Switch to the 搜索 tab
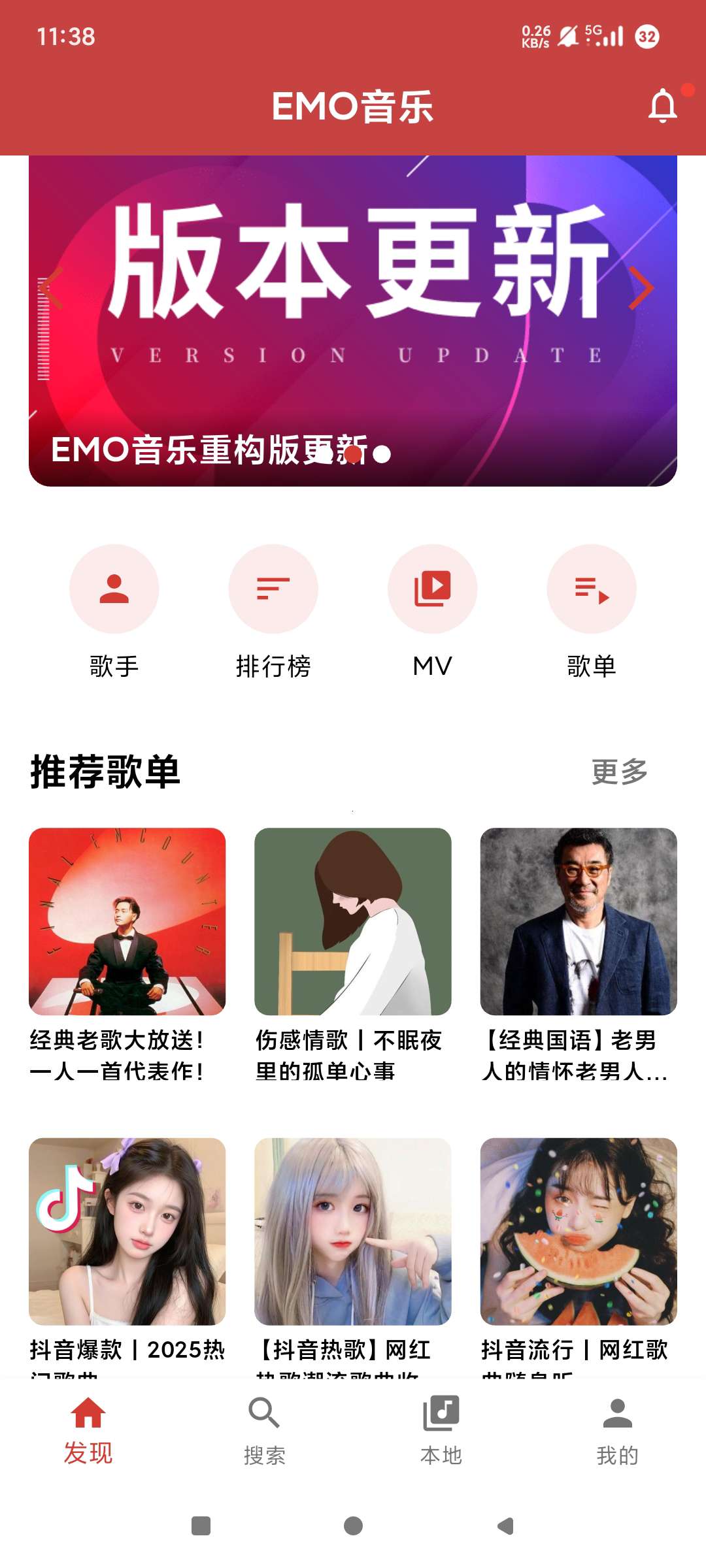Viewport: 706px width, 1568px height. tap(265, 1431)
